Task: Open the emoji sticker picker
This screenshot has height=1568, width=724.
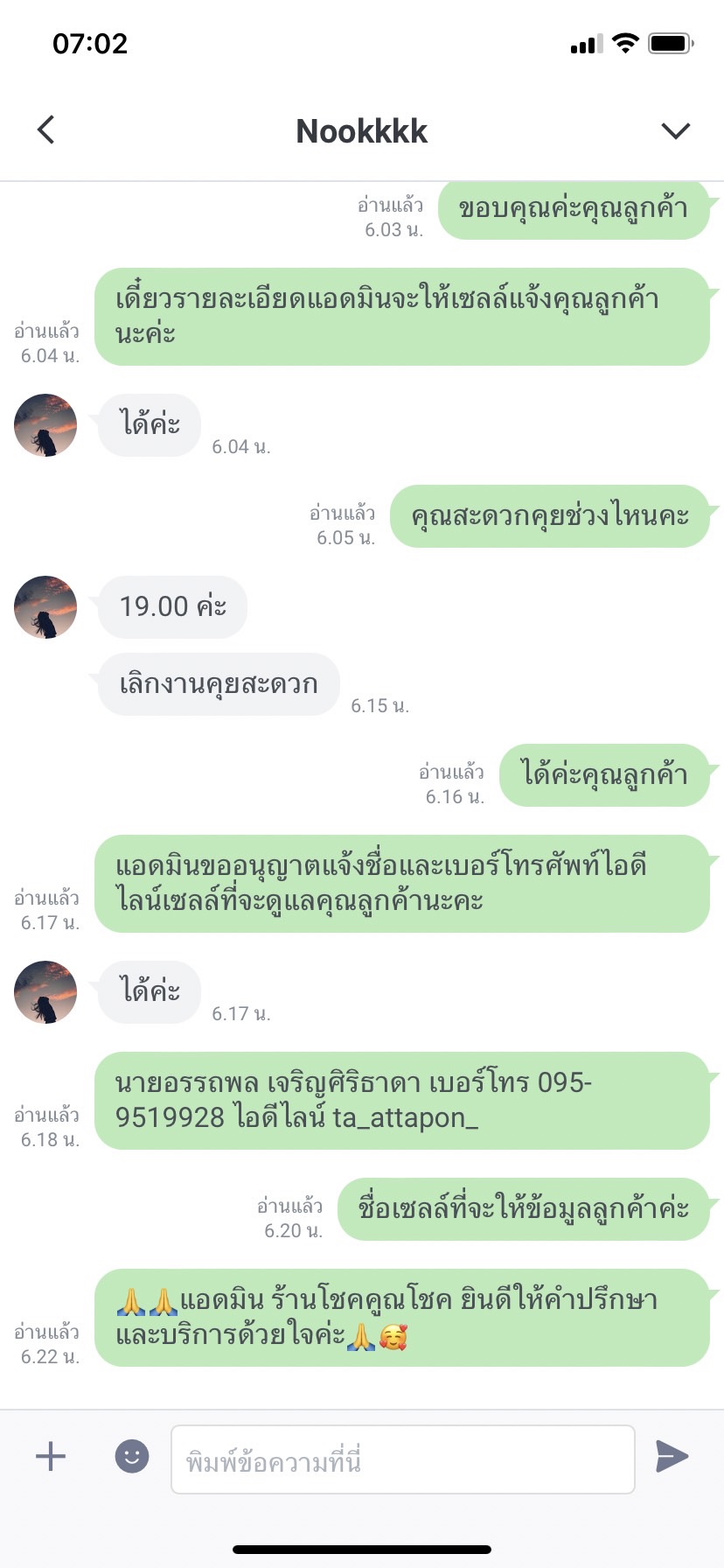Action: click(132, 1457)
